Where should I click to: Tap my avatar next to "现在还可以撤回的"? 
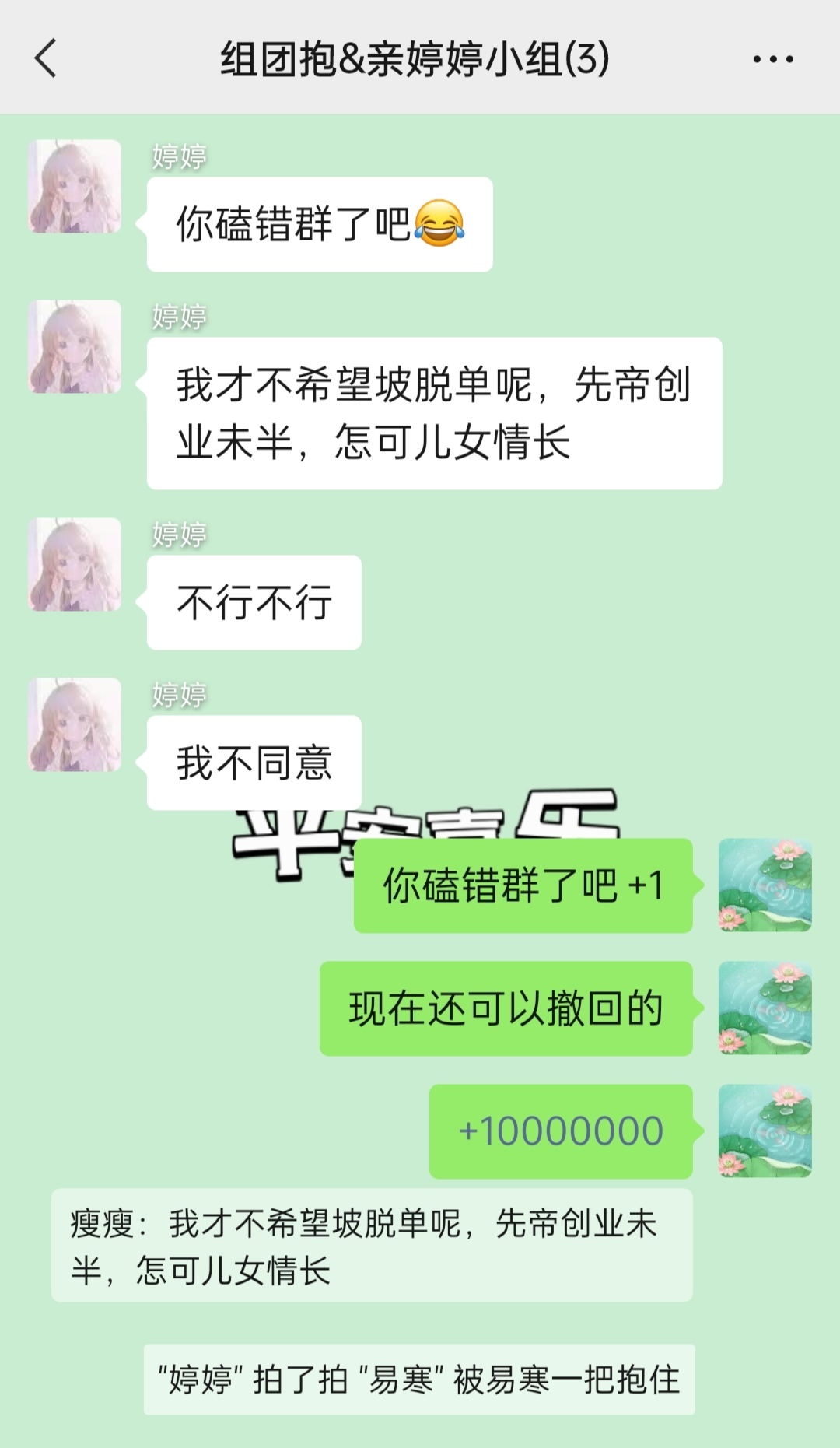(765, 1008)
